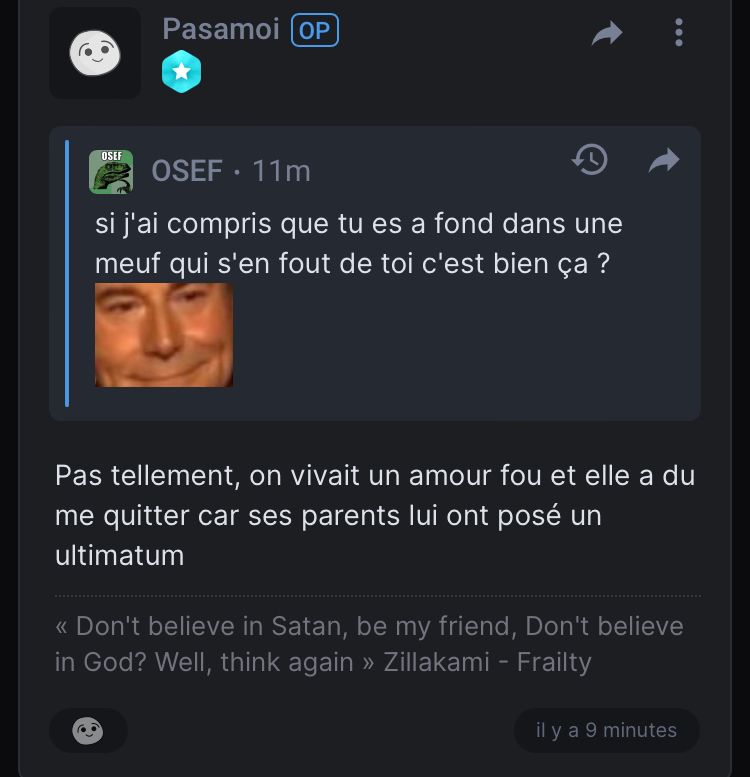The image size is (750, 777).
Task: Tap the "il y a 9 minutes" timestamp
Action: tap(606, 731)
